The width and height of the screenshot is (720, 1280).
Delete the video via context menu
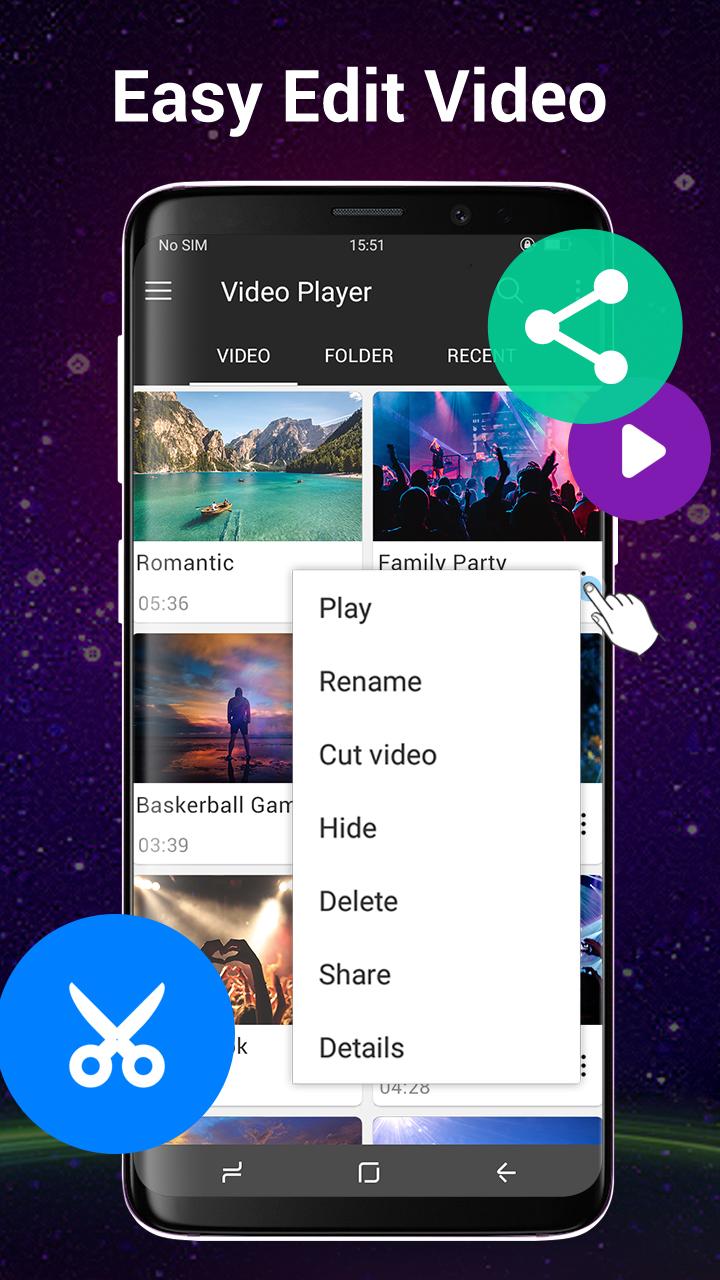[x=358, y=901]
